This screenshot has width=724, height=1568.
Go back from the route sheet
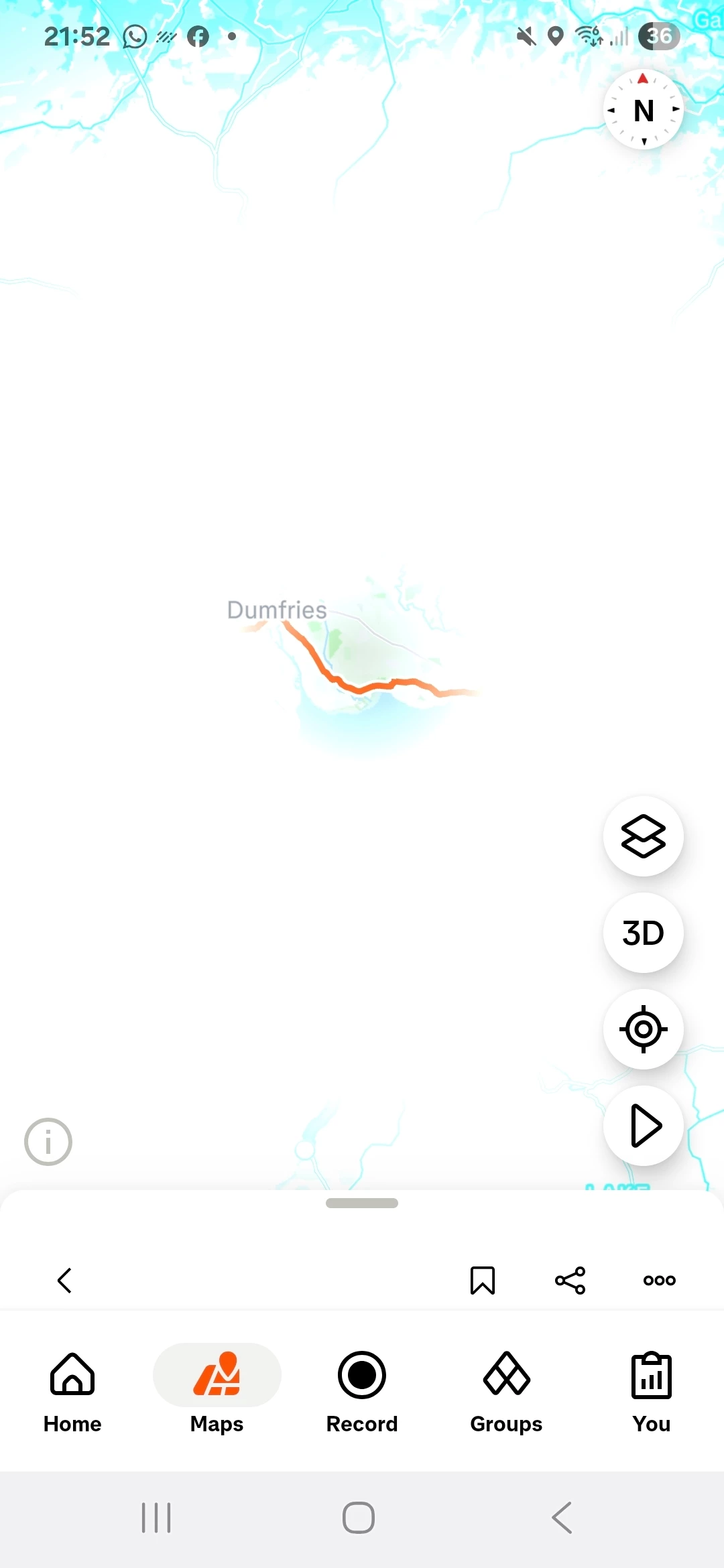point(64,1280)
